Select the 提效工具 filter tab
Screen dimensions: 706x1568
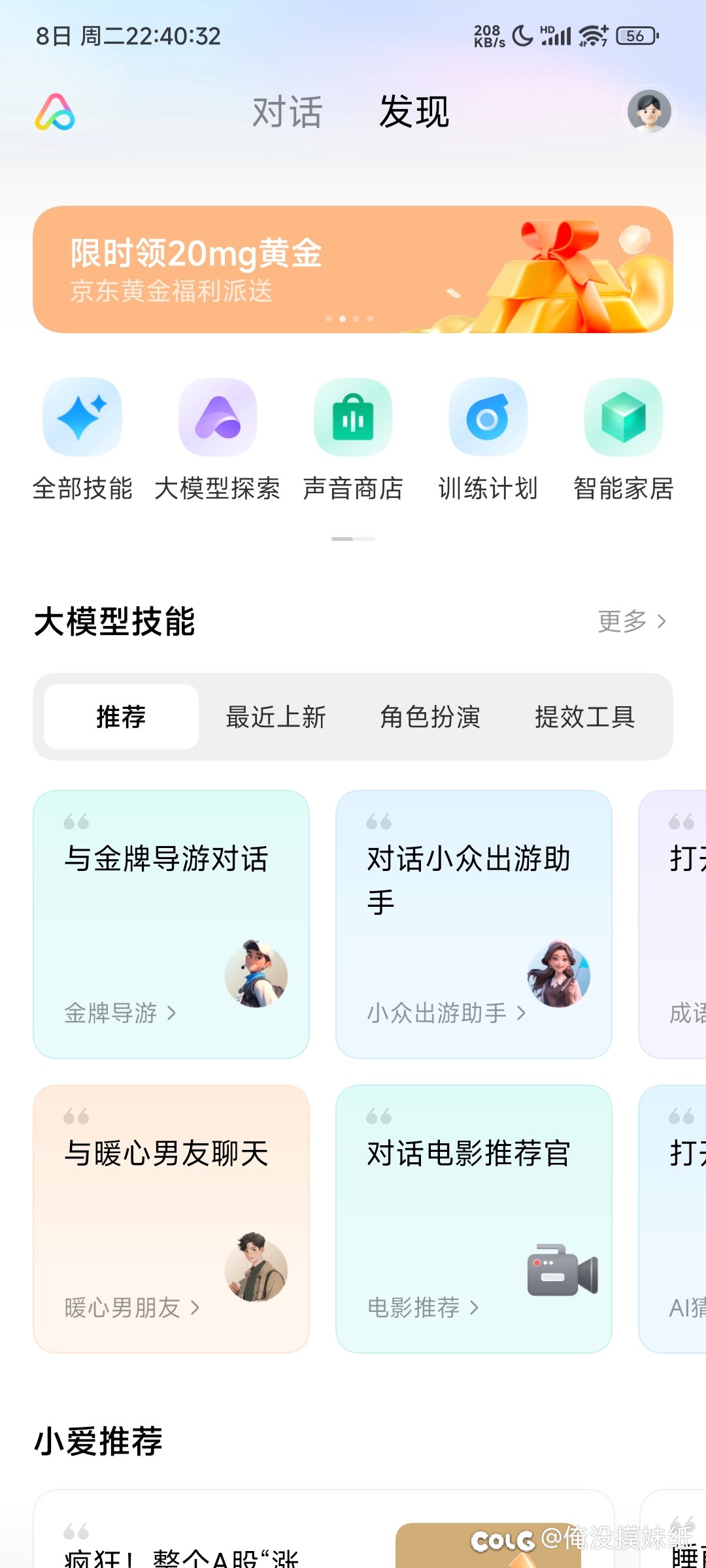click(x=585, y=717)
